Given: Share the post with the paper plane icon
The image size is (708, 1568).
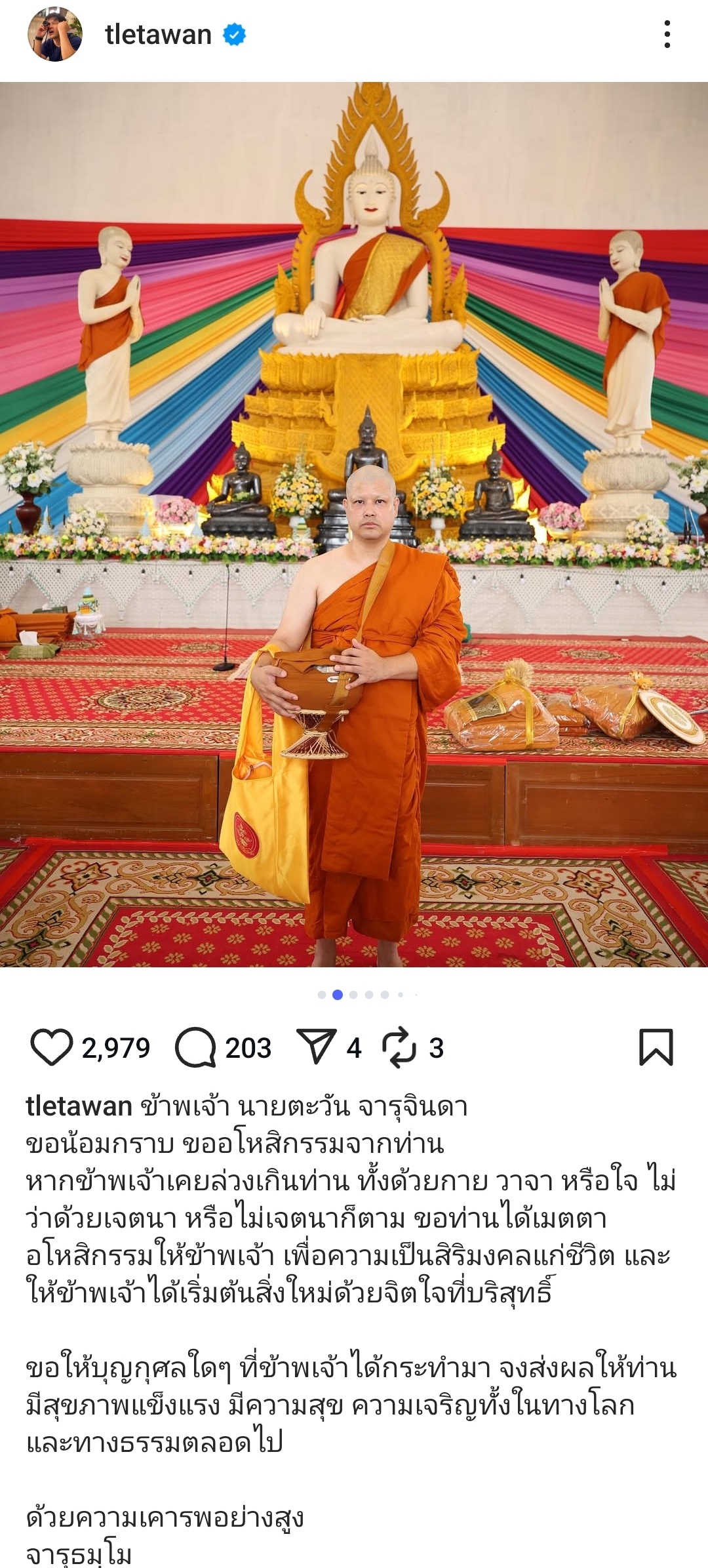Looking at the screenshot, I should [317, 1047].
